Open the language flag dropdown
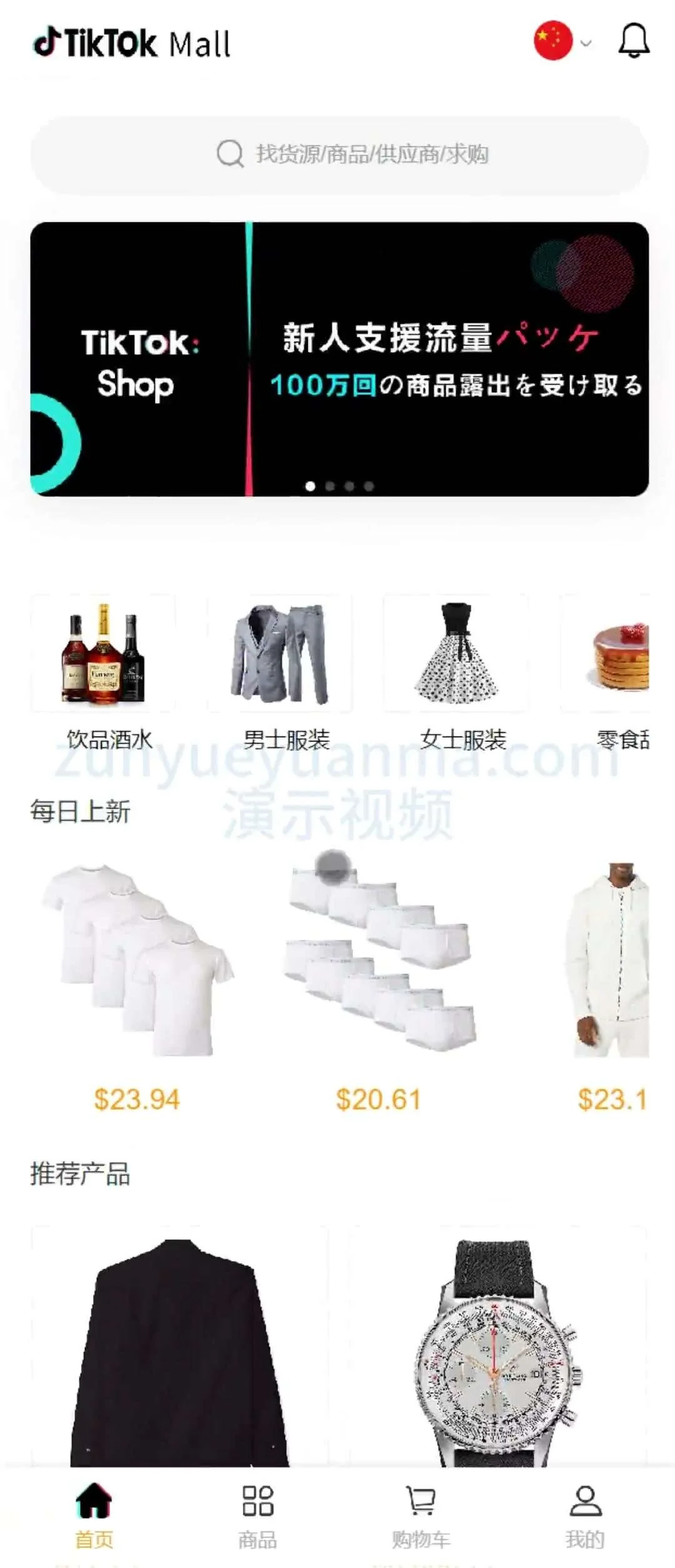This screenshot has height=1568, width=675. [x=561, y=41]
